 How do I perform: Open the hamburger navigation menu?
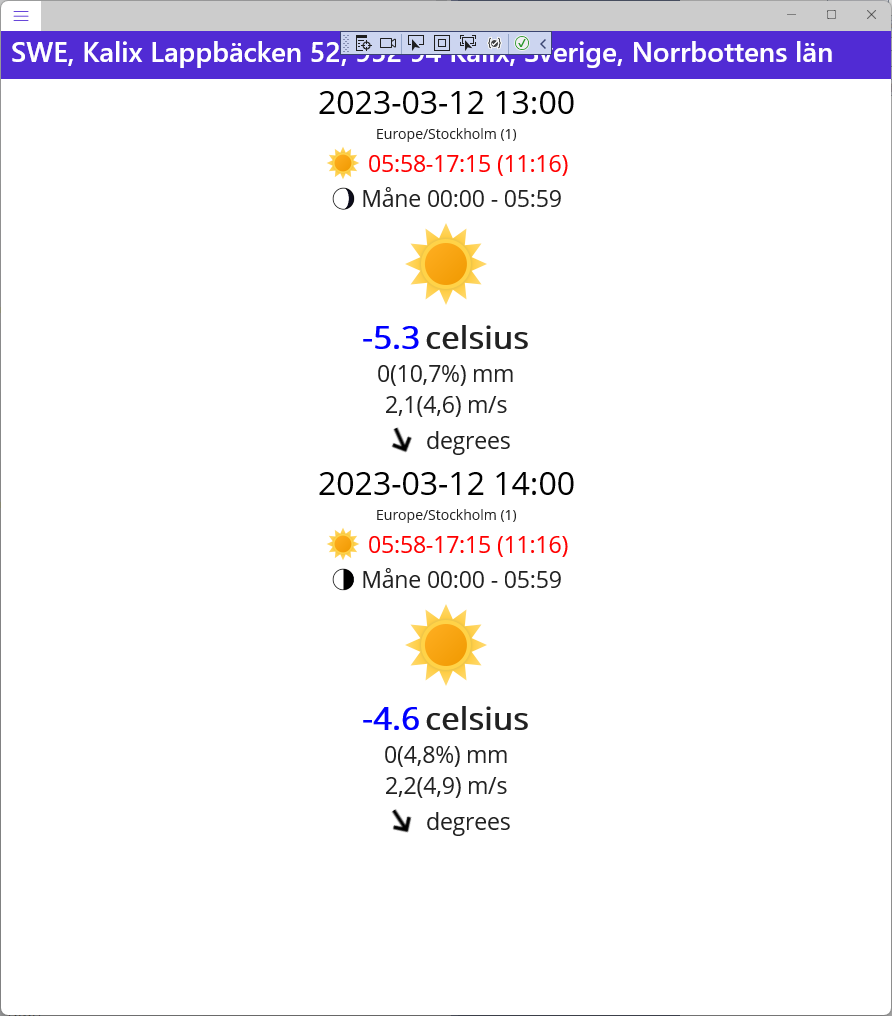point(21,15)
